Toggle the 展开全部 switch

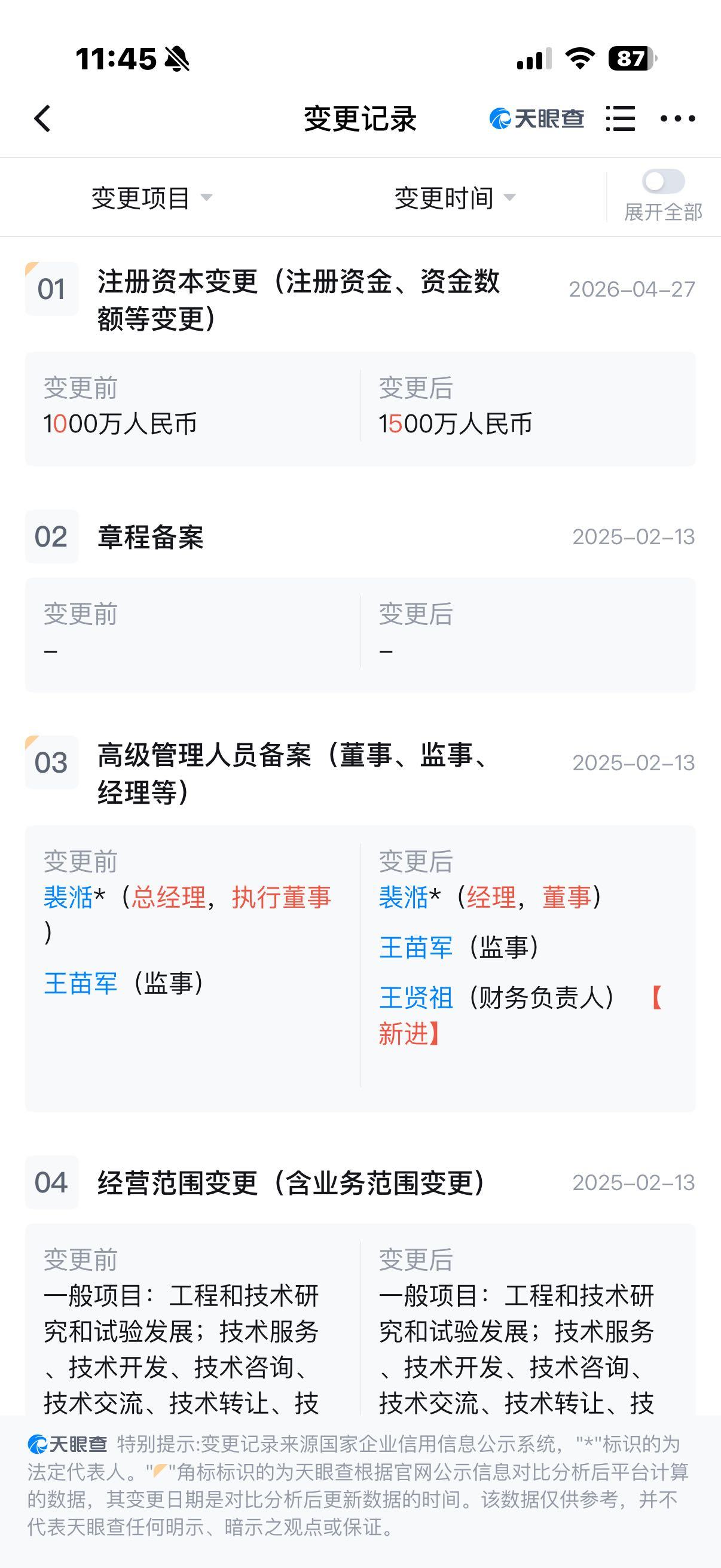663,181
